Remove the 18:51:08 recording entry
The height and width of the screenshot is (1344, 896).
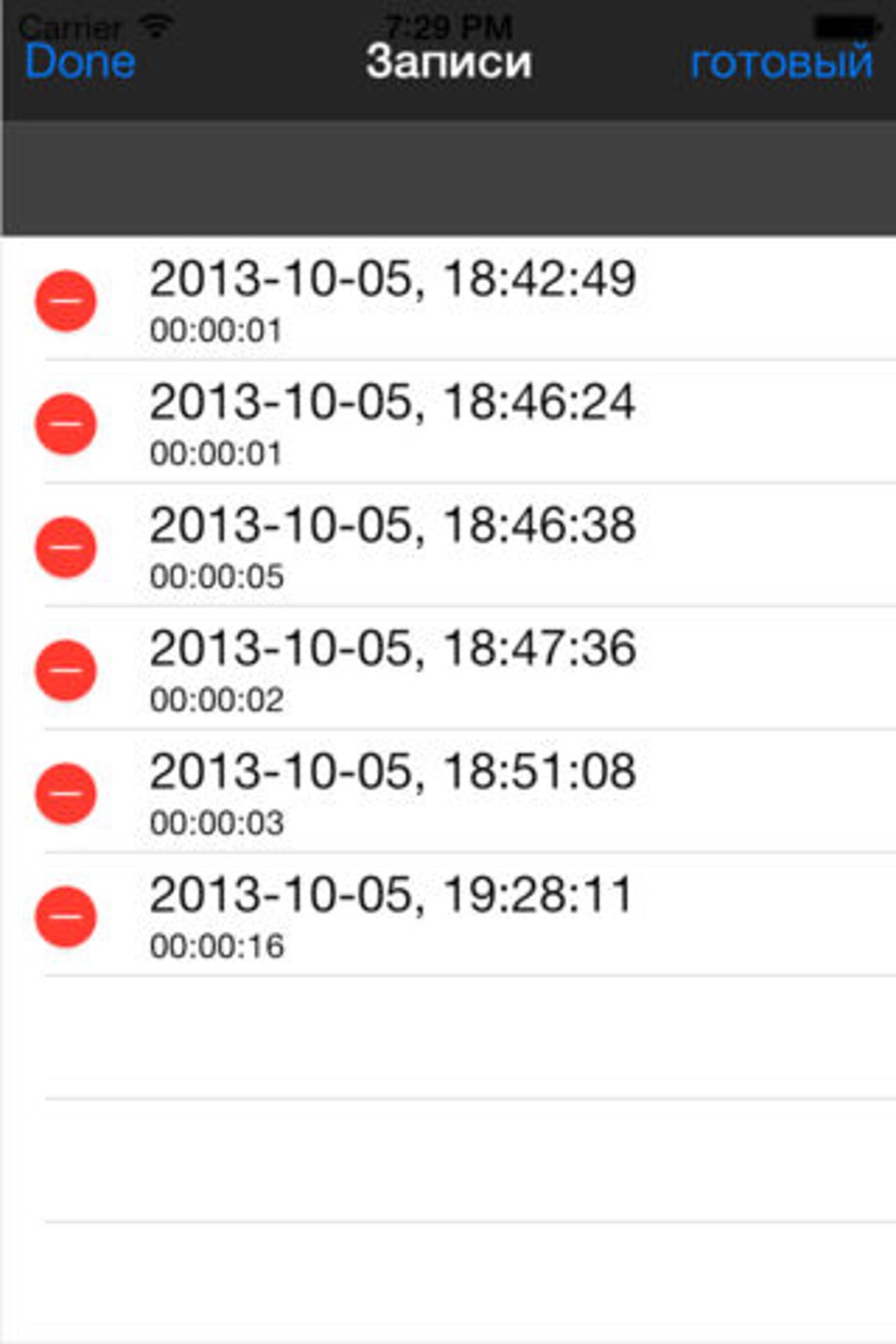click(x=65, y=793)
